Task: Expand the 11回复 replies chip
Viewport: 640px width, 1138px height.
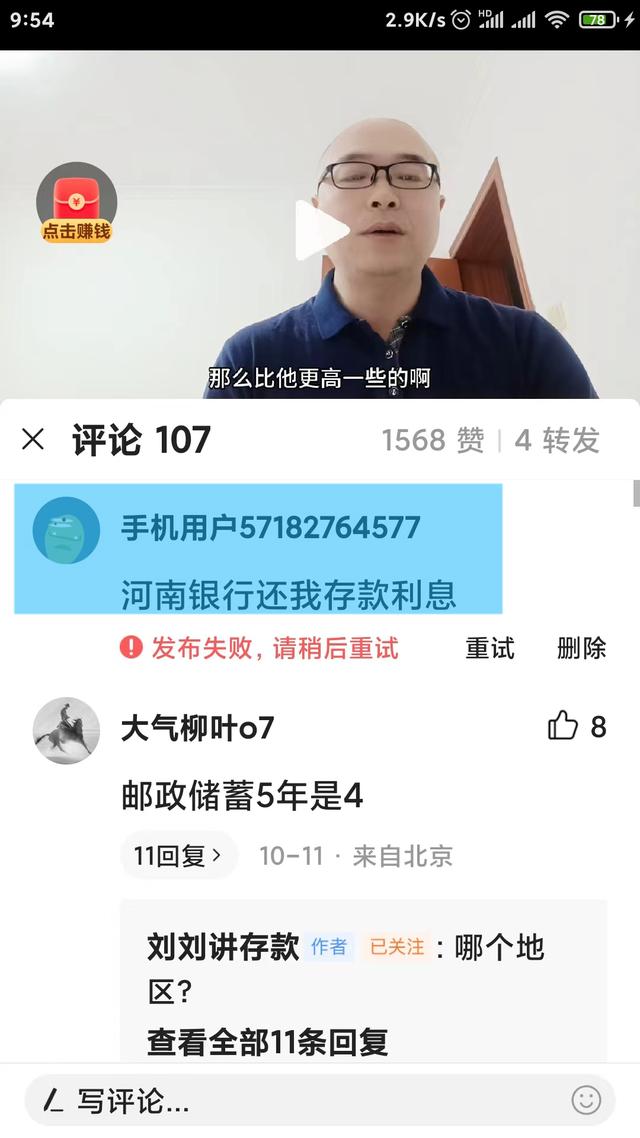Action: pyautogui.click(x=179, y=856)
